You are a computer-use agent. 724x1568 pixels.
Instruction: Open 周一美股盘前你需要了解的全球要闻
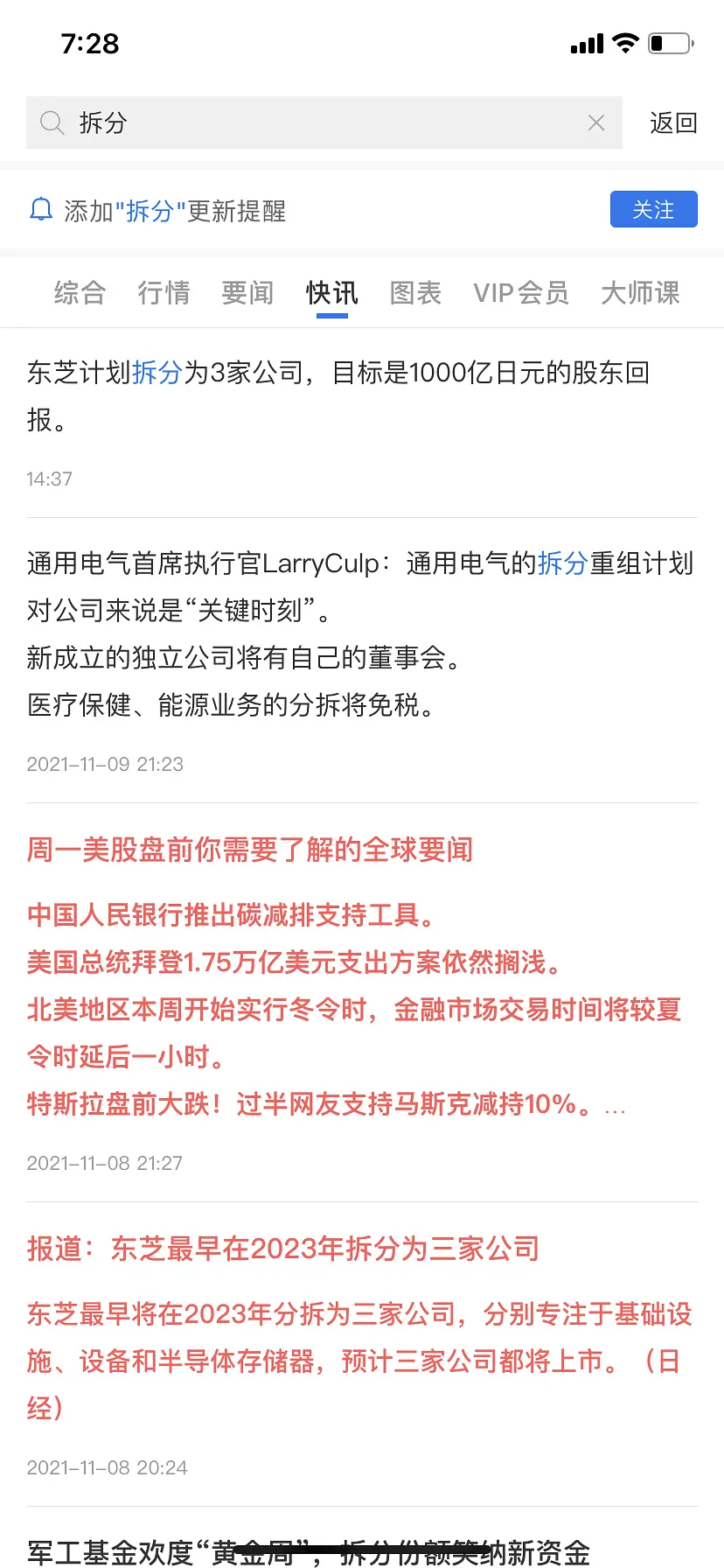tap(250, 850)
